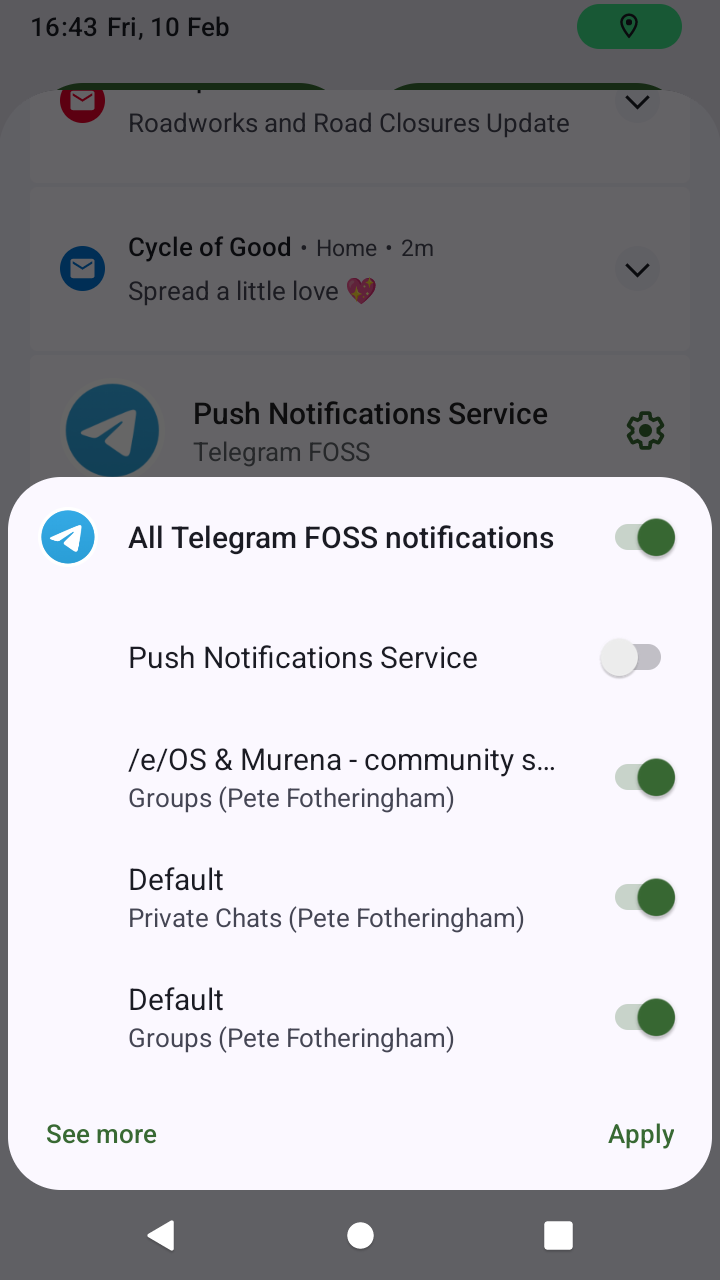
Task: Expand the Cycle of Good email notification
Action: [637, 270]
